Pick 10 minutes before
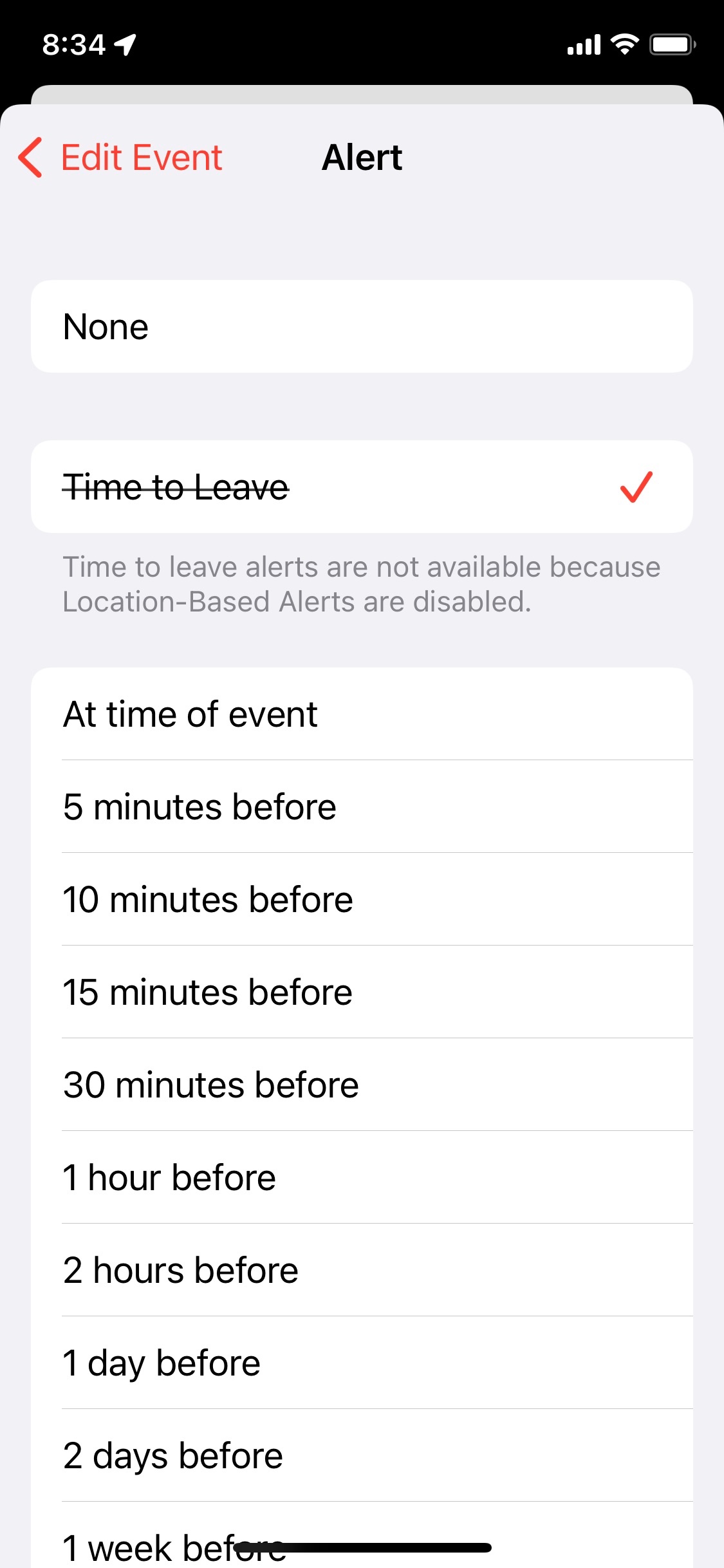The image size is (724, 1568). [362, 899]
